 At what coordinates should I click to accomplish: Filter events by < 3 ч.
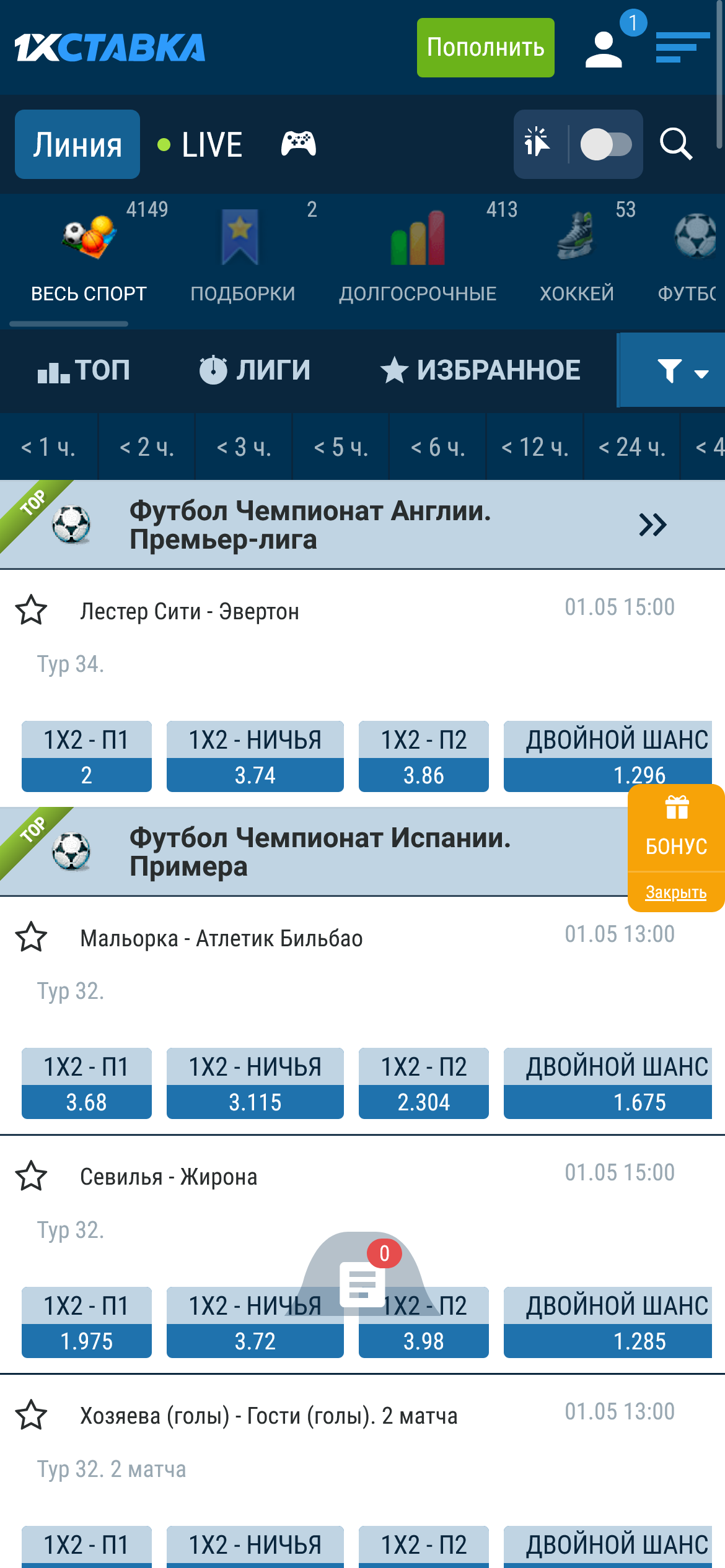pos(244,447)
